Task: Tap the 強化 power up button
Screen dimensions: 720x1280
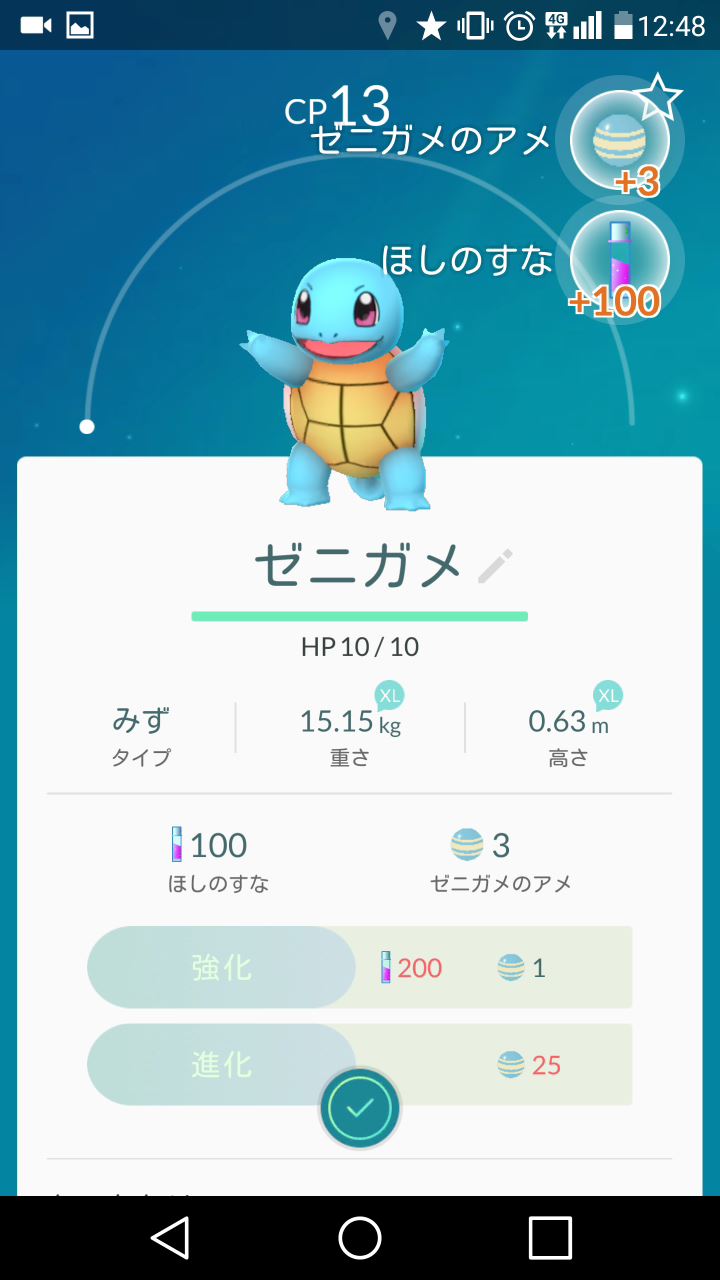Action: click(x=221, y=967)
